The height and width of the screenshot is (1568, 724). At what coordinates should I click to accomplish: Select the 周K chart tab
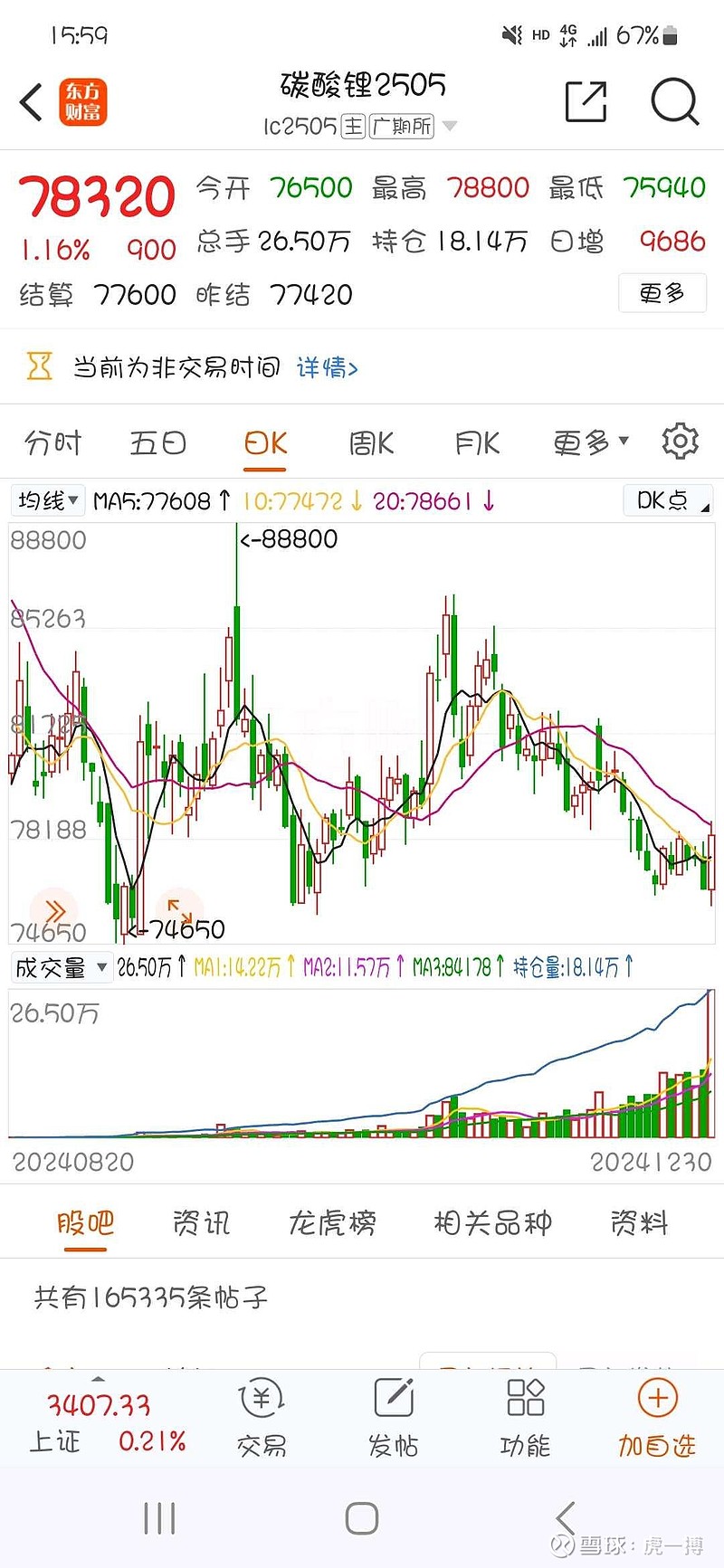371,443
